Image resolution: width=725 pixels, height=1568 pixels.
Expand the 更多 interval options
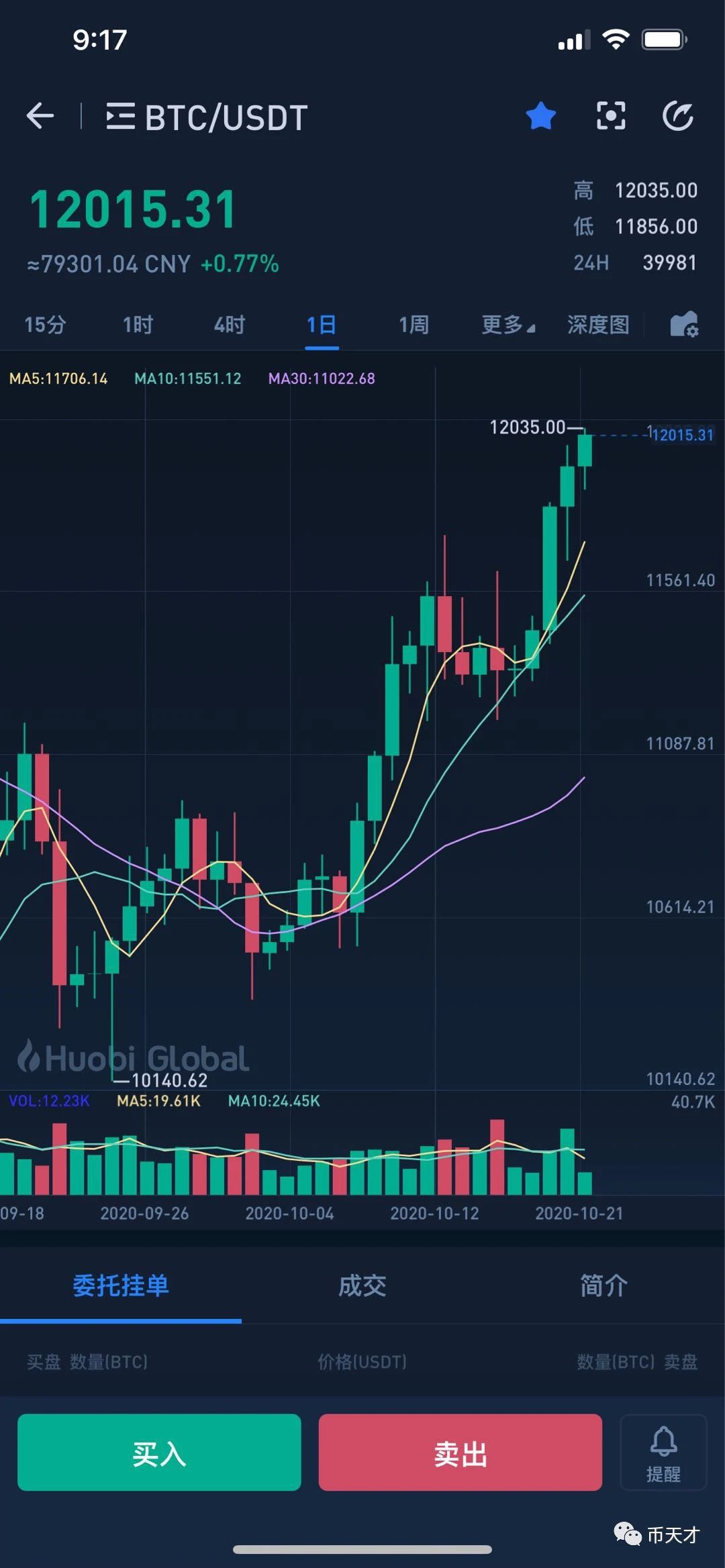(508, 325)
